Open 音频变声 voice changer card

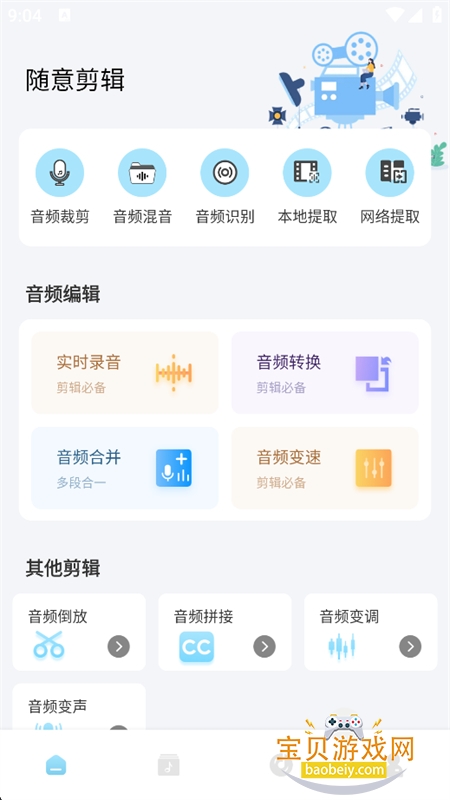pos(79,707)
